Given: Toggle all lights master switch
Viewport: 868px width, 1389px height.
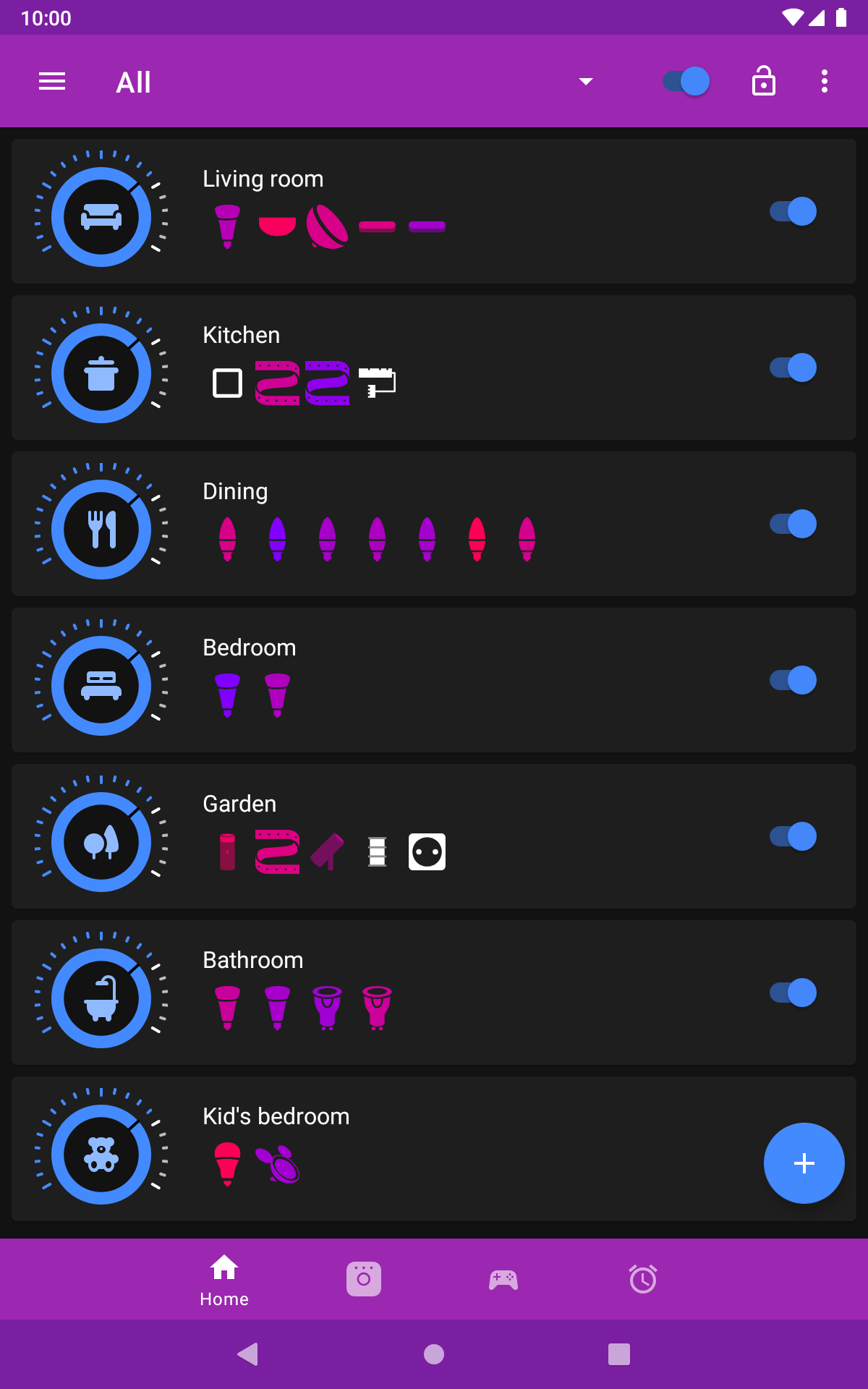Looking at the screenshot, I should (x=686, y=82).
